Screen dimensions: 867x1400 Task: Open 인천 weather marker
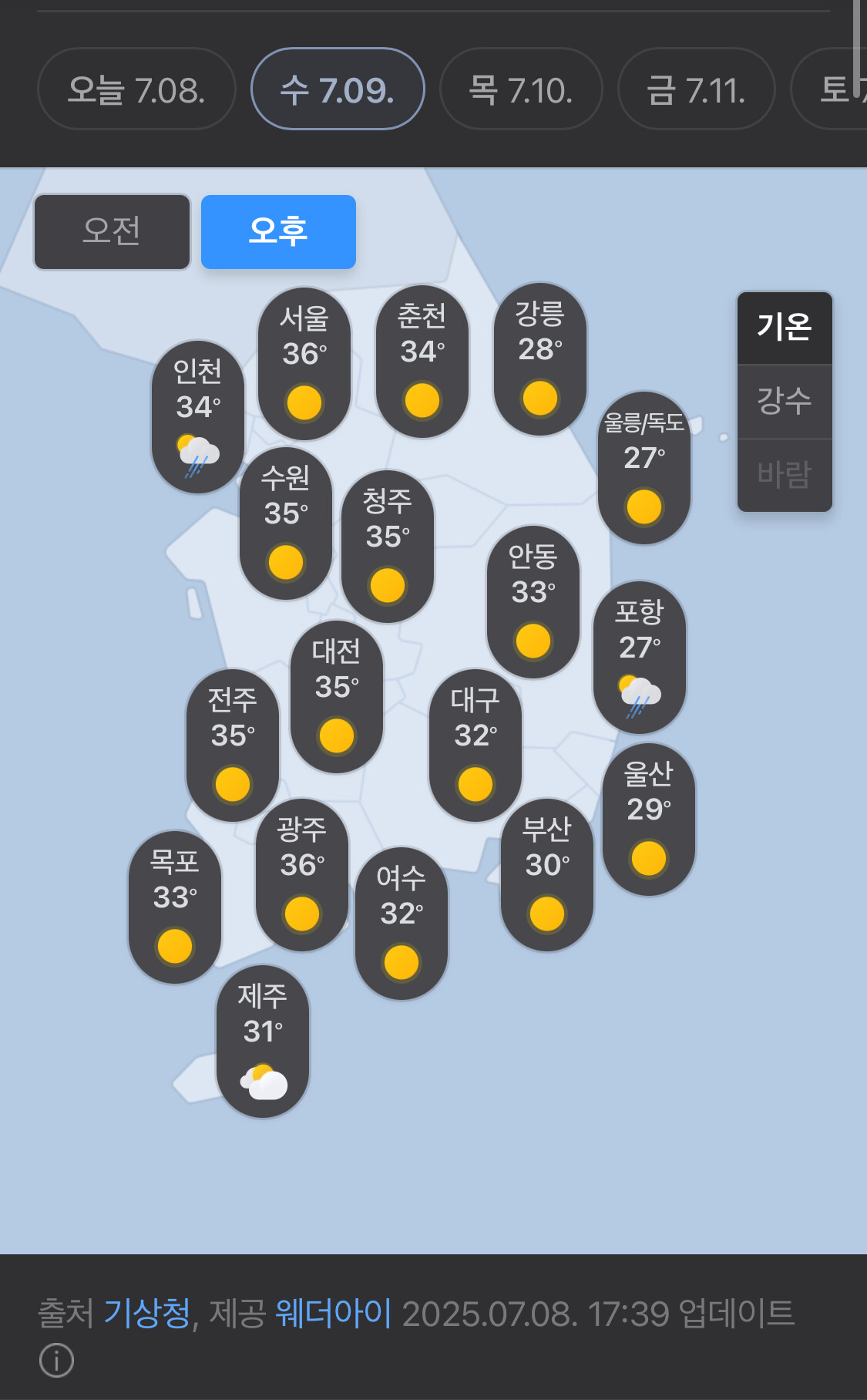pos(198,416)
